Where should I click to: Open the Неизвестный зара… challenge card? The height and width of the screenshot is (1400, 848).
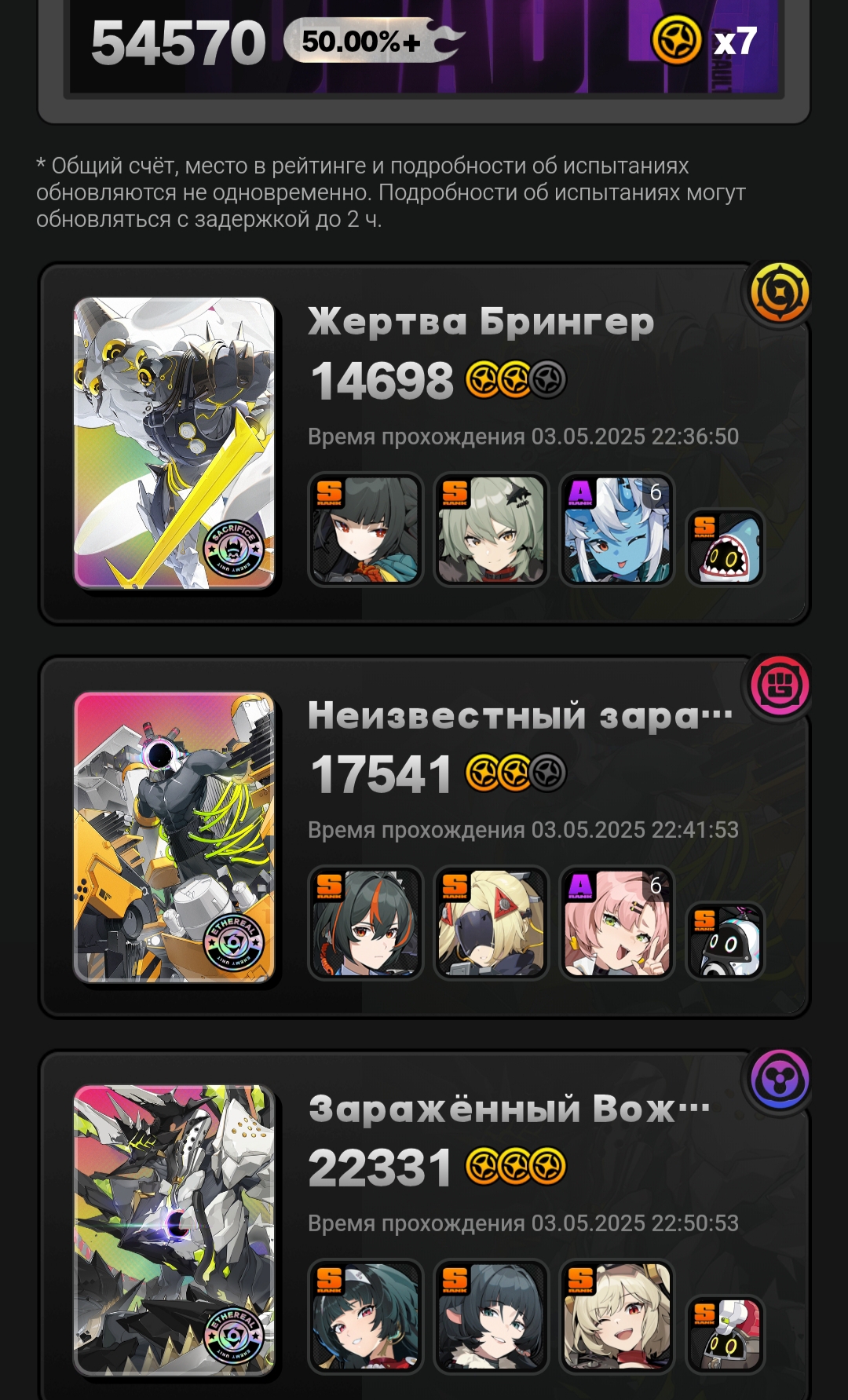click(x=424, y=837)
